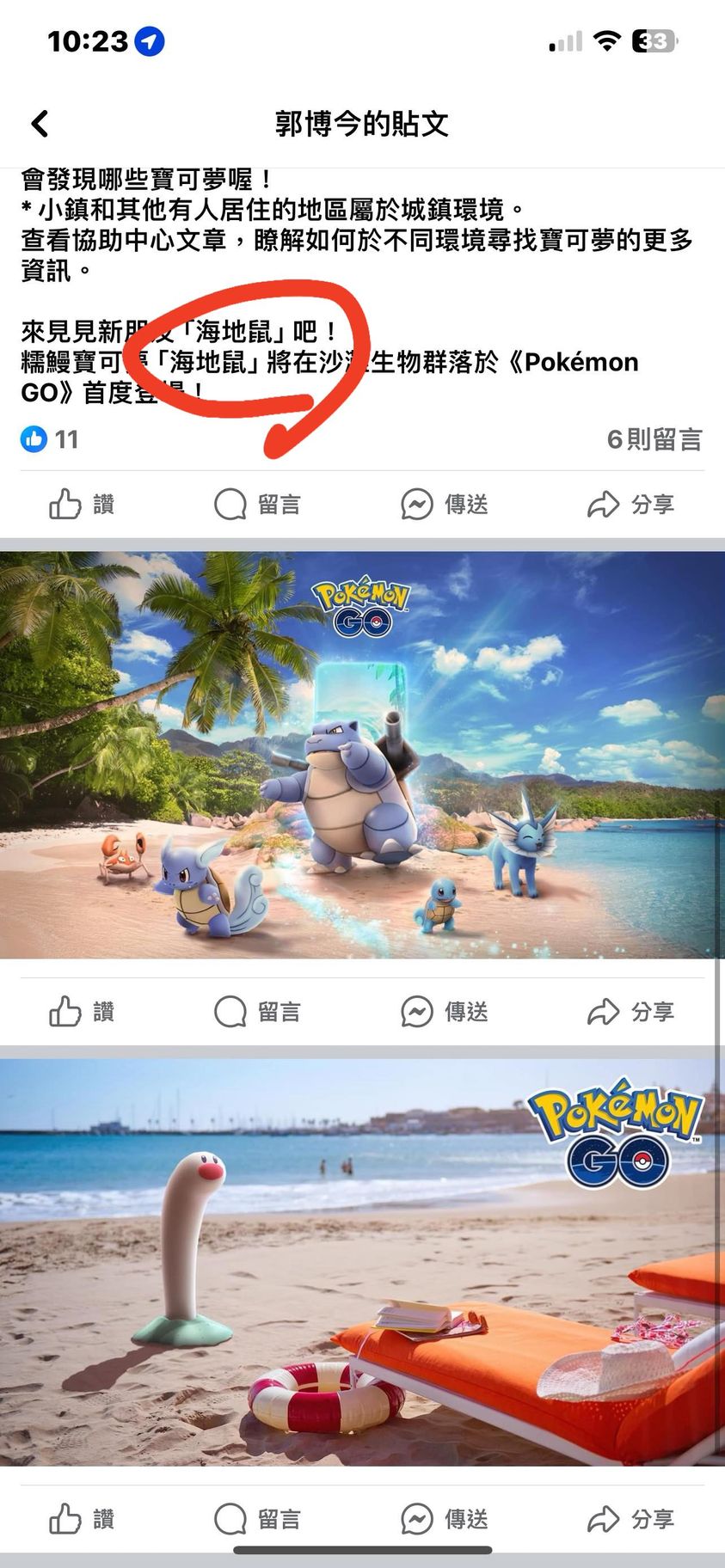Viewport: 725px width, 1568px height.
Task: Open the Blastoise beach Pokémon GO image
Action: 362,755
